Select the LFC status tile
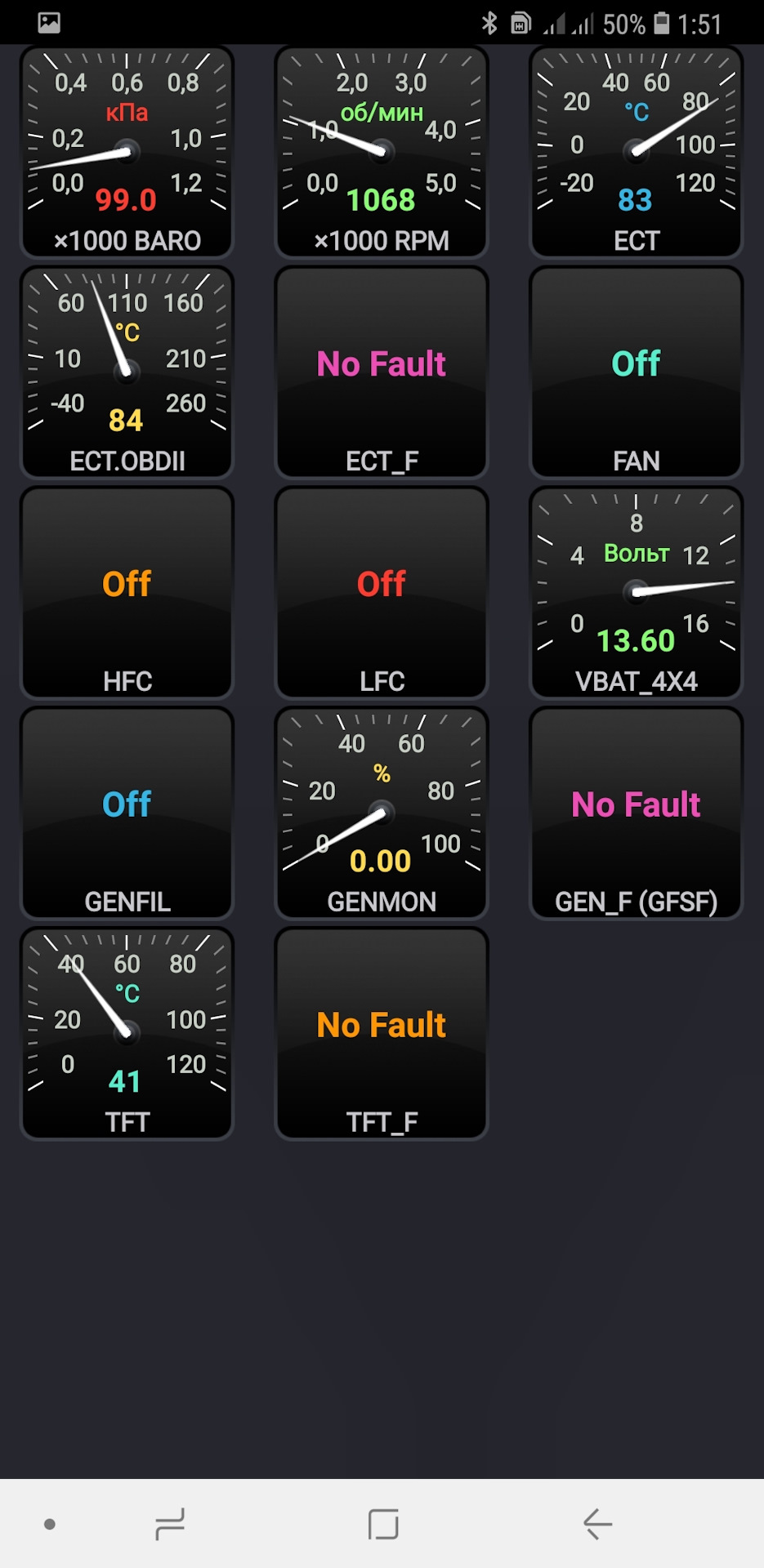The image size is (764, 1568). 382,593
